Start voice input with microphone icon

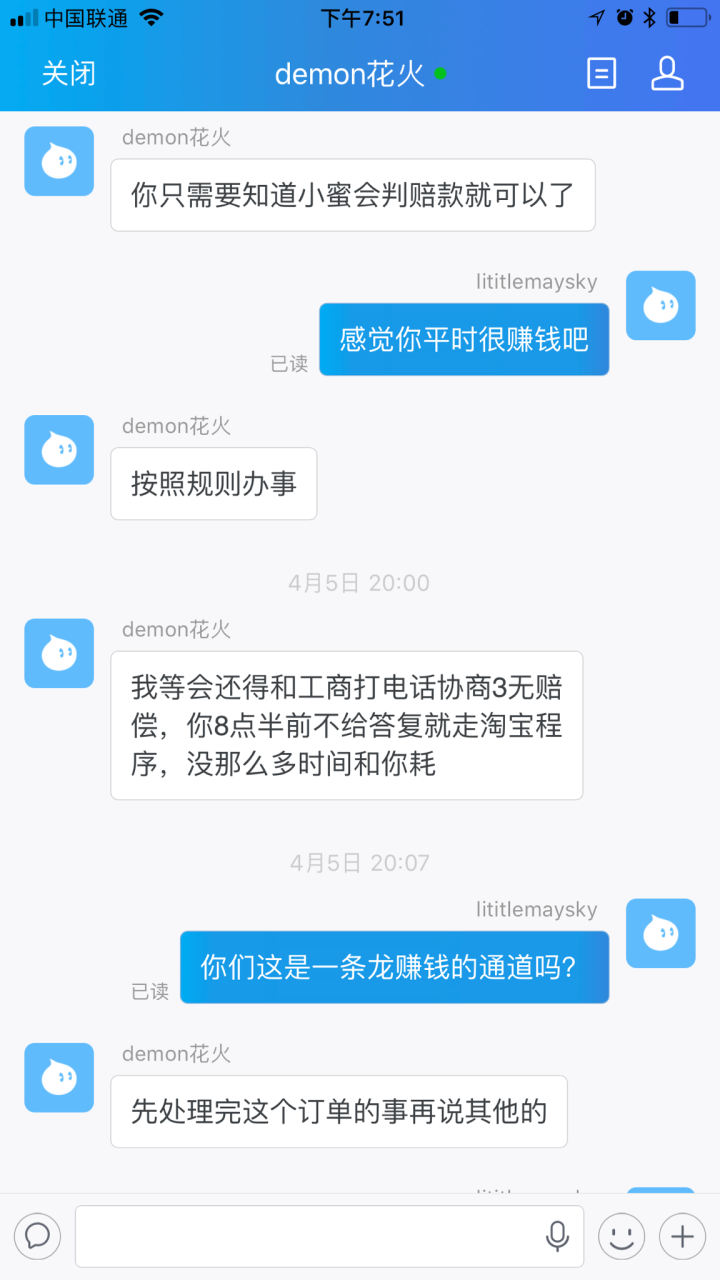557,1236
